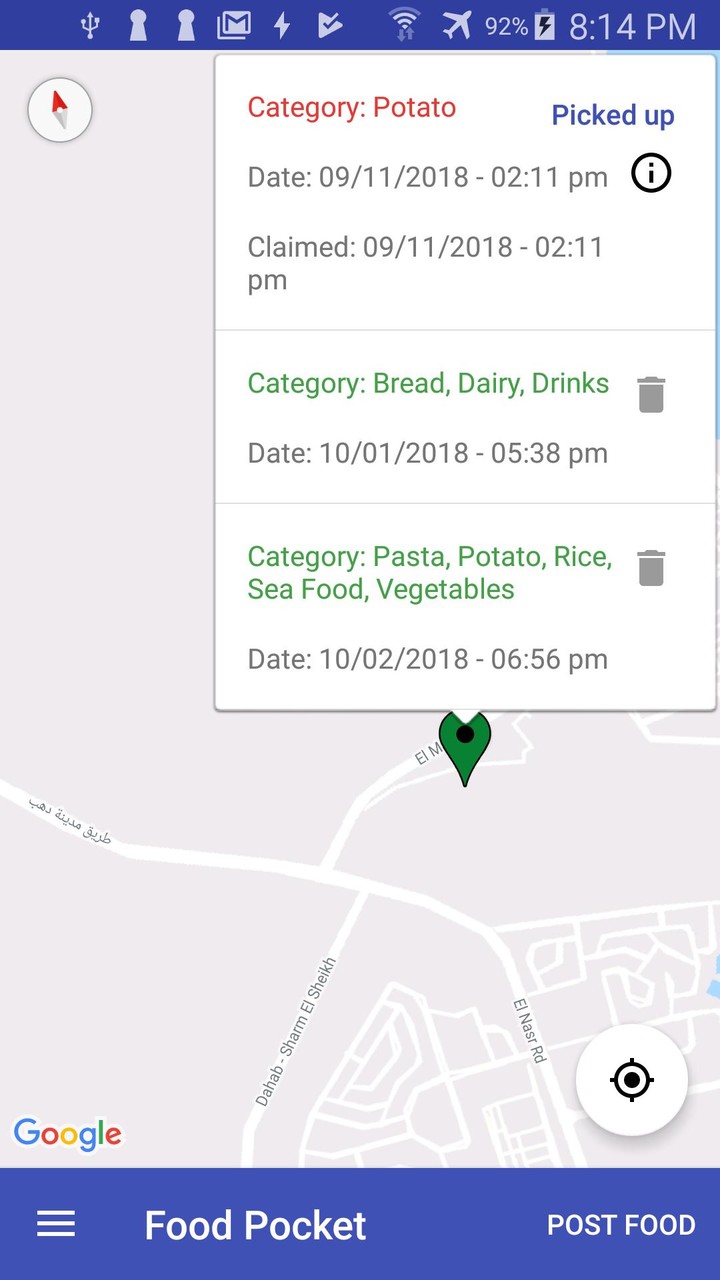720x1280 pixels.
Task: Tap the USB connection icon in status bar
Action: coord(90,25)
